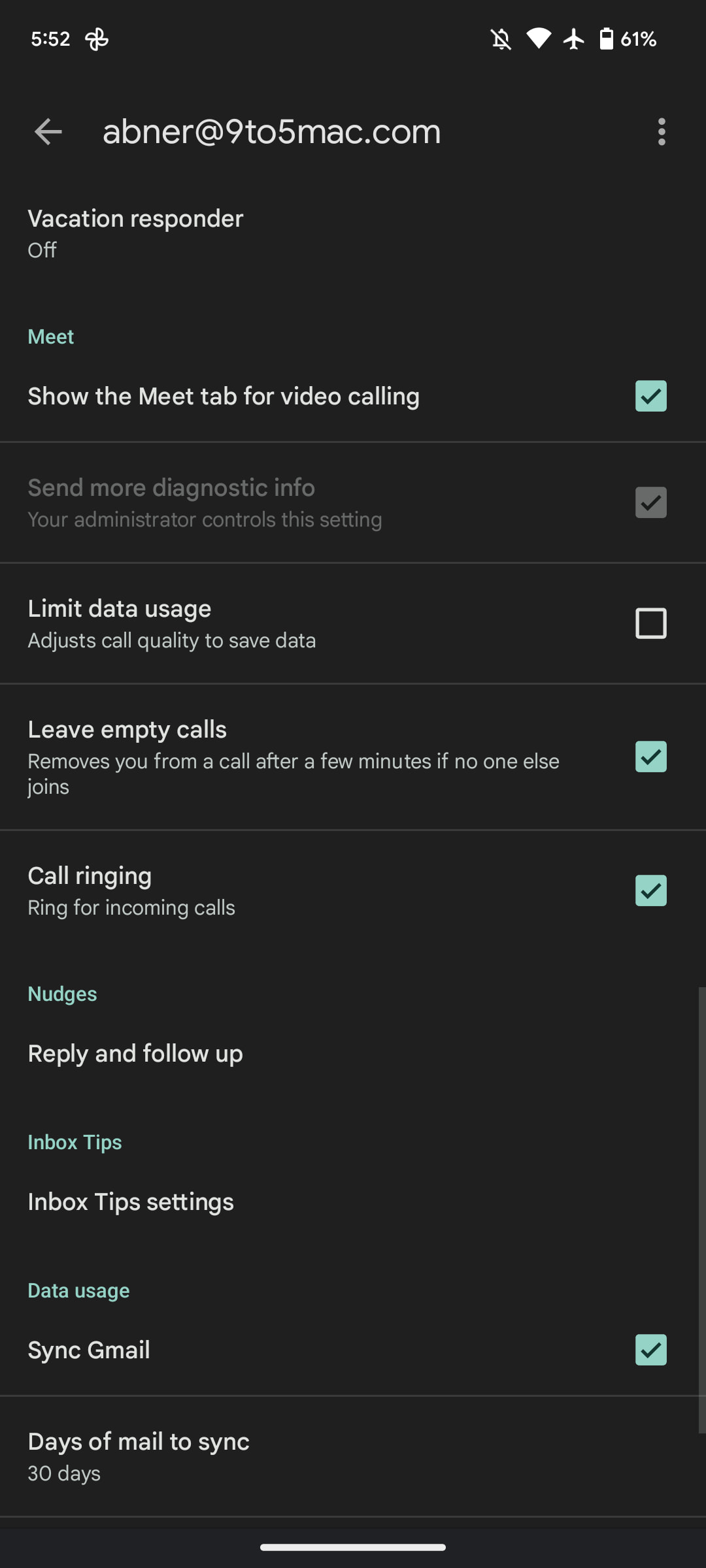The width and height of the screenshot is (706, 1568).
Task: Open the three-dot overflow menu
Action: [662, 132]
